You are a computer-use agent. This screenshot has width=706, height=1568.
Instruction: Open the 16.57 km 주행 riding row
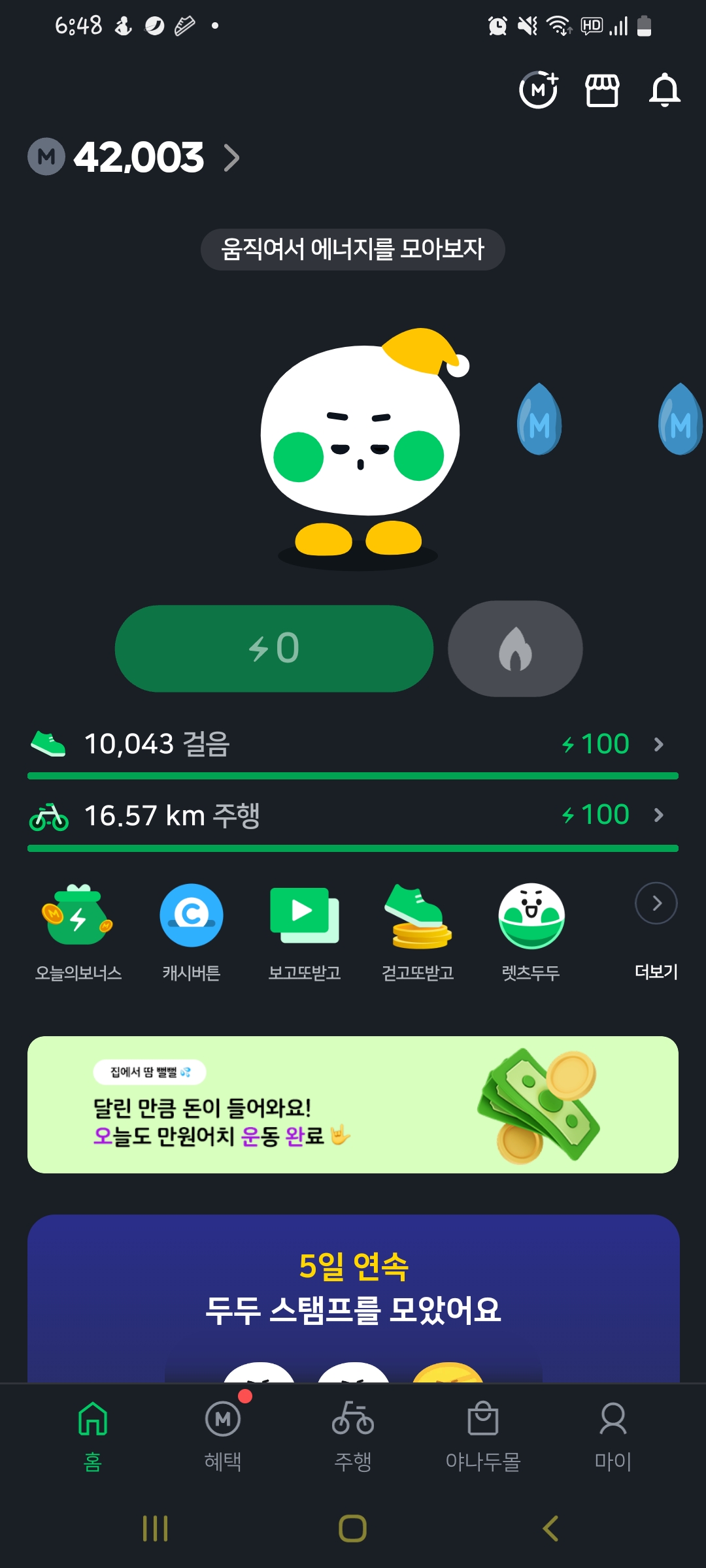coord(352,815)
